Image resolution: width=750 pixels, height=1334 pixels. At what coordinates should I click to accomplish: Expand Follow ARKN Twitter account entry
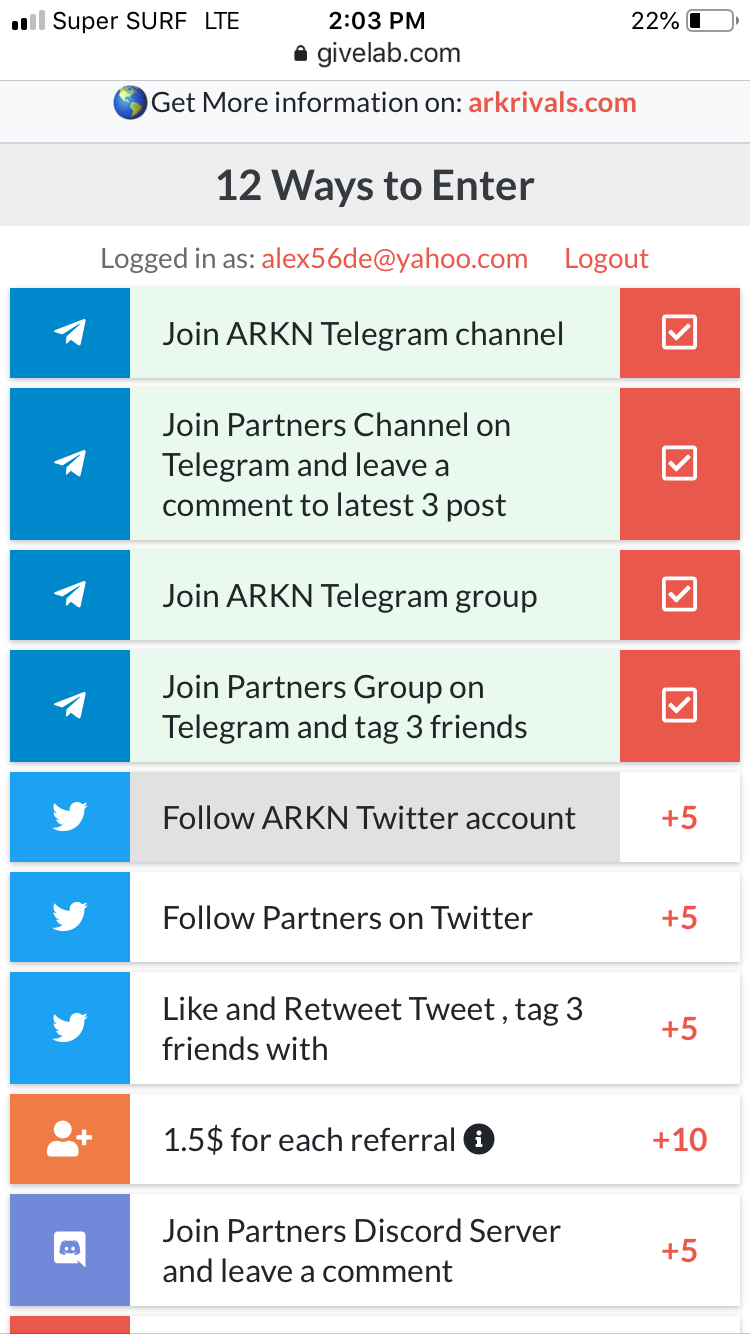369,818
